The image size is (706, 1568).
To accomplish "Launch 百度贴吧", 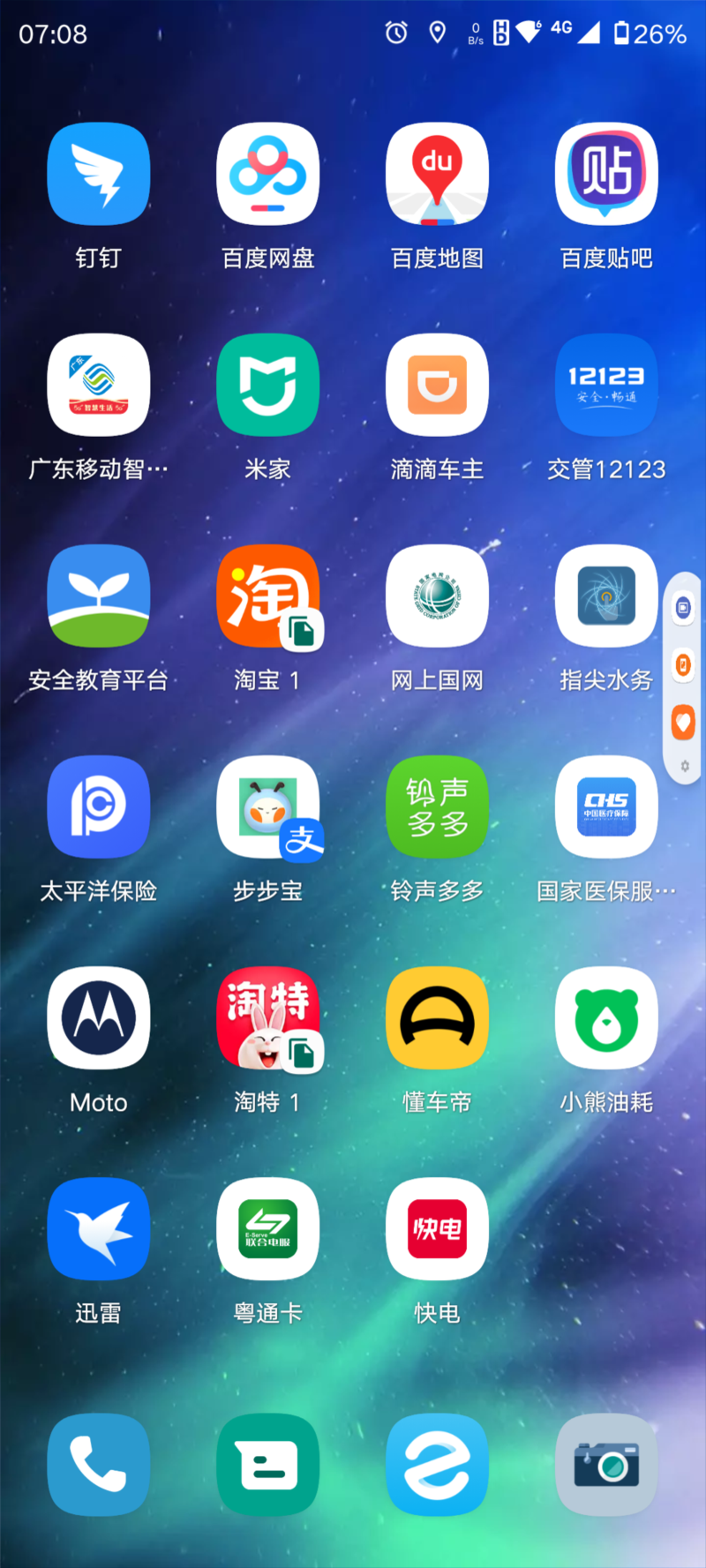I will (606, 174).
